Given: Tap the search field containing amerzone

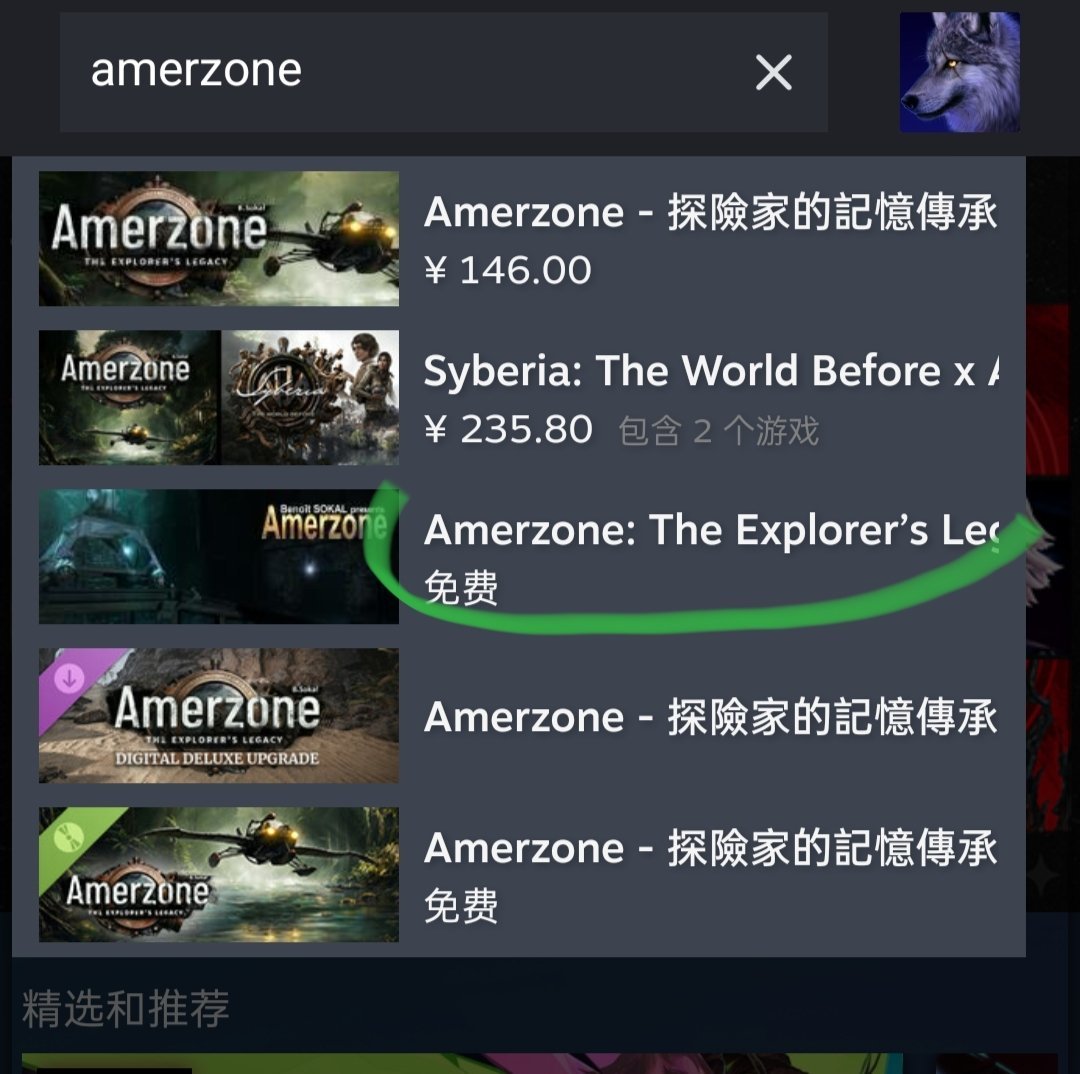Looking at the screenshot, I should click(400, 72).
